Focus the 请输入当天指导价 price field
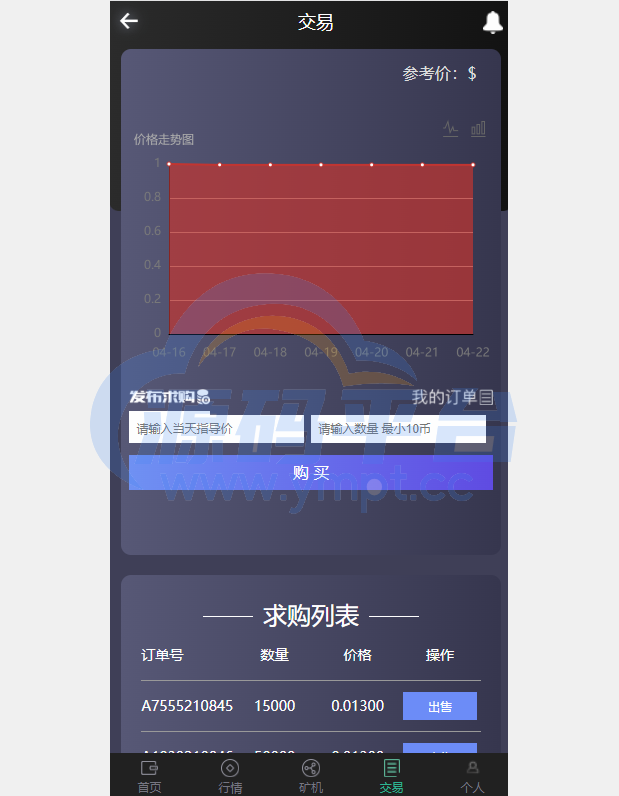The image size is (619, 796). pyautogui.click(x=216, y=429)
